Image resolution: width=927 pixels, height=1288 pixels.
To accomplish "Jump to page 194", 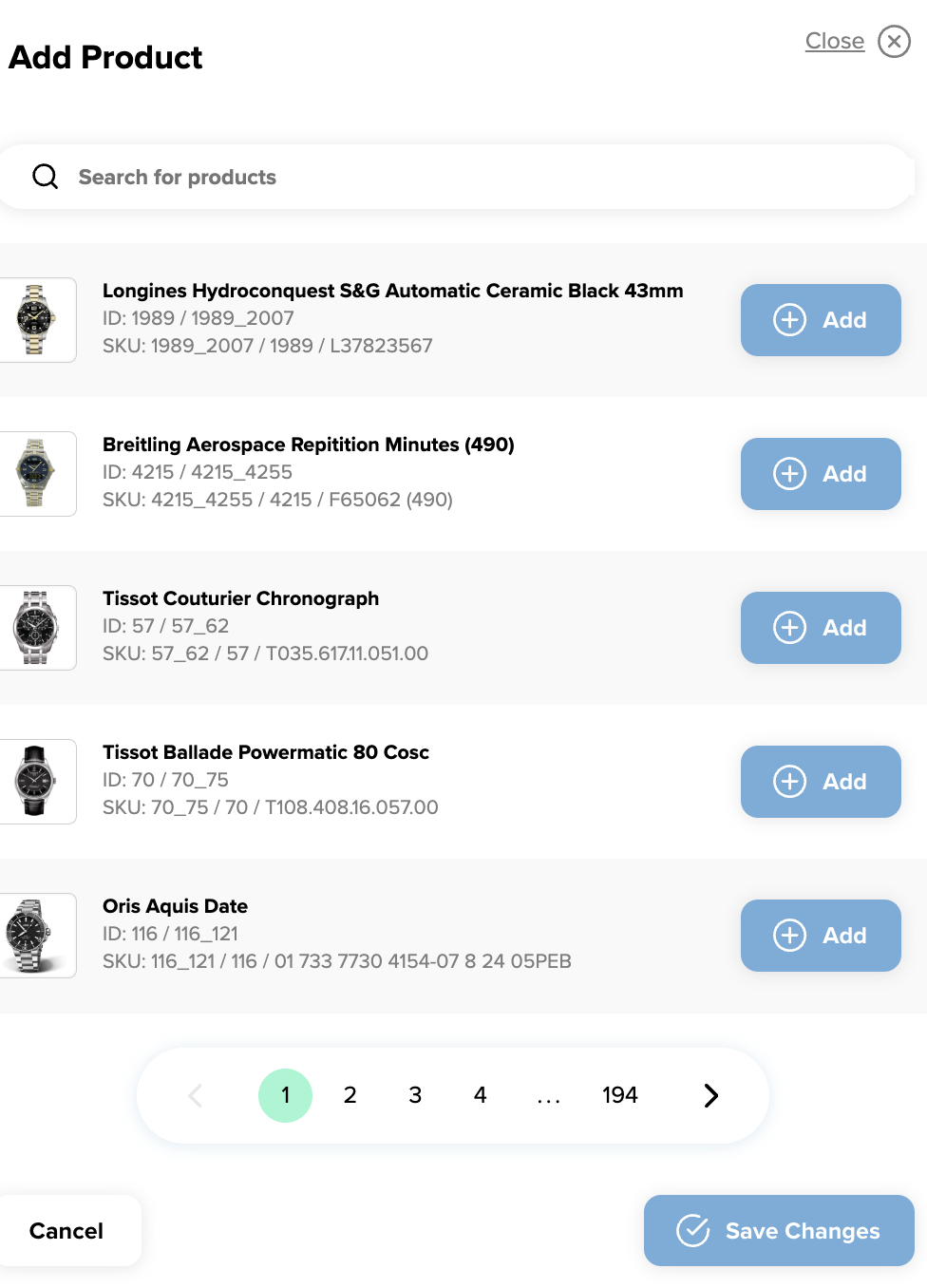I will pos(619,1095).
